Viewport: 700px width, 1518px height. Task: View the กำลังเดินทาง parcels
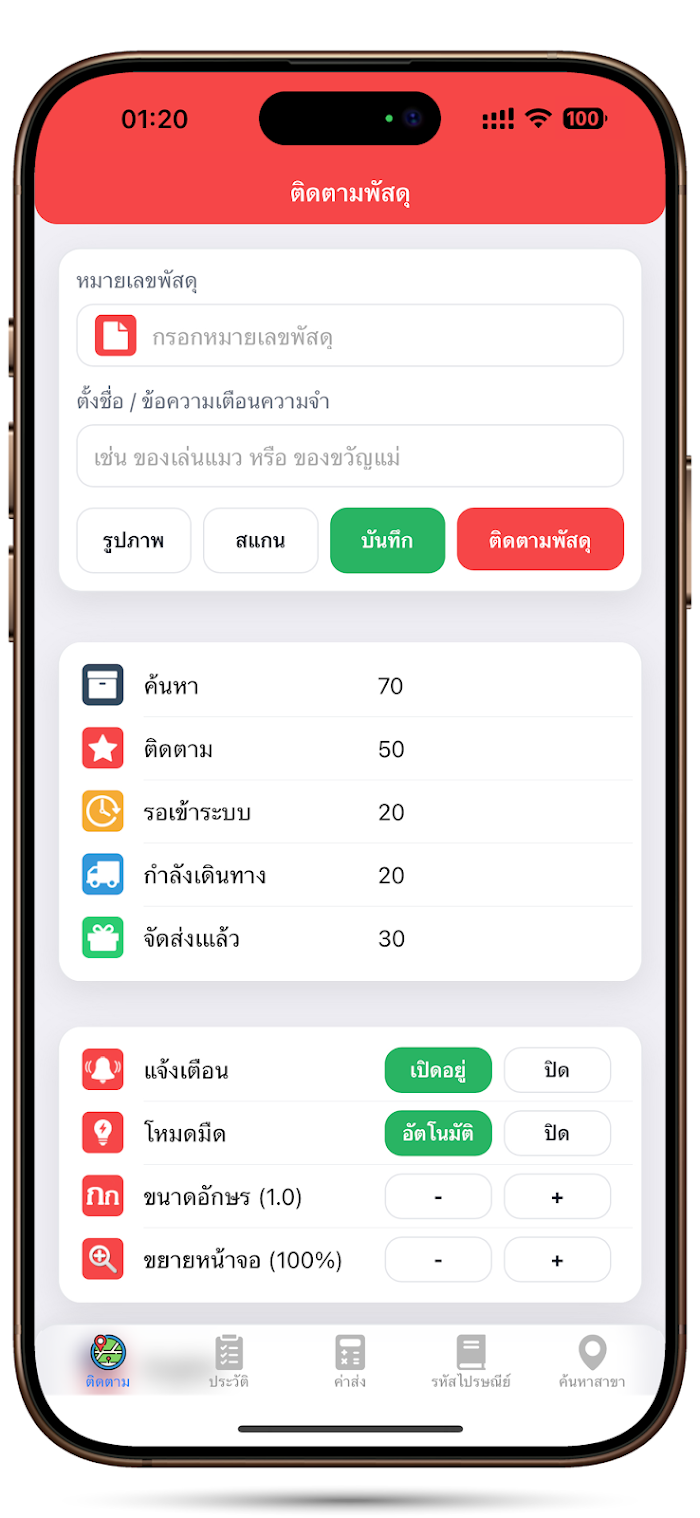pyautogui.click(x=350, y=875)
